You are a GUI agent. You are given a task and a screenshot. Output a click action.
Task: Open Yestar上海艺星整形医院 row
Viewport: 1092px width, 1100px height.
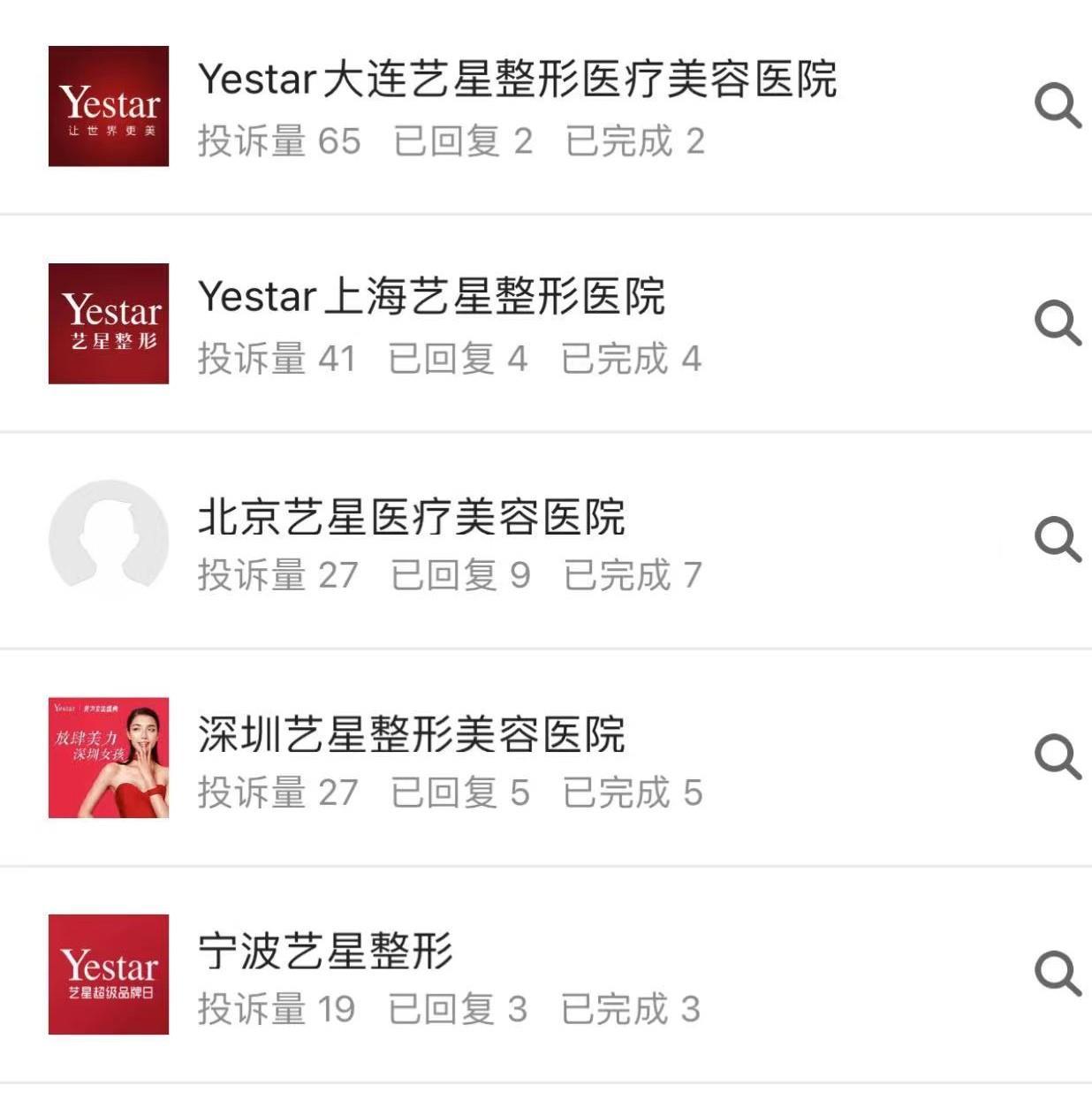(431, 297)
